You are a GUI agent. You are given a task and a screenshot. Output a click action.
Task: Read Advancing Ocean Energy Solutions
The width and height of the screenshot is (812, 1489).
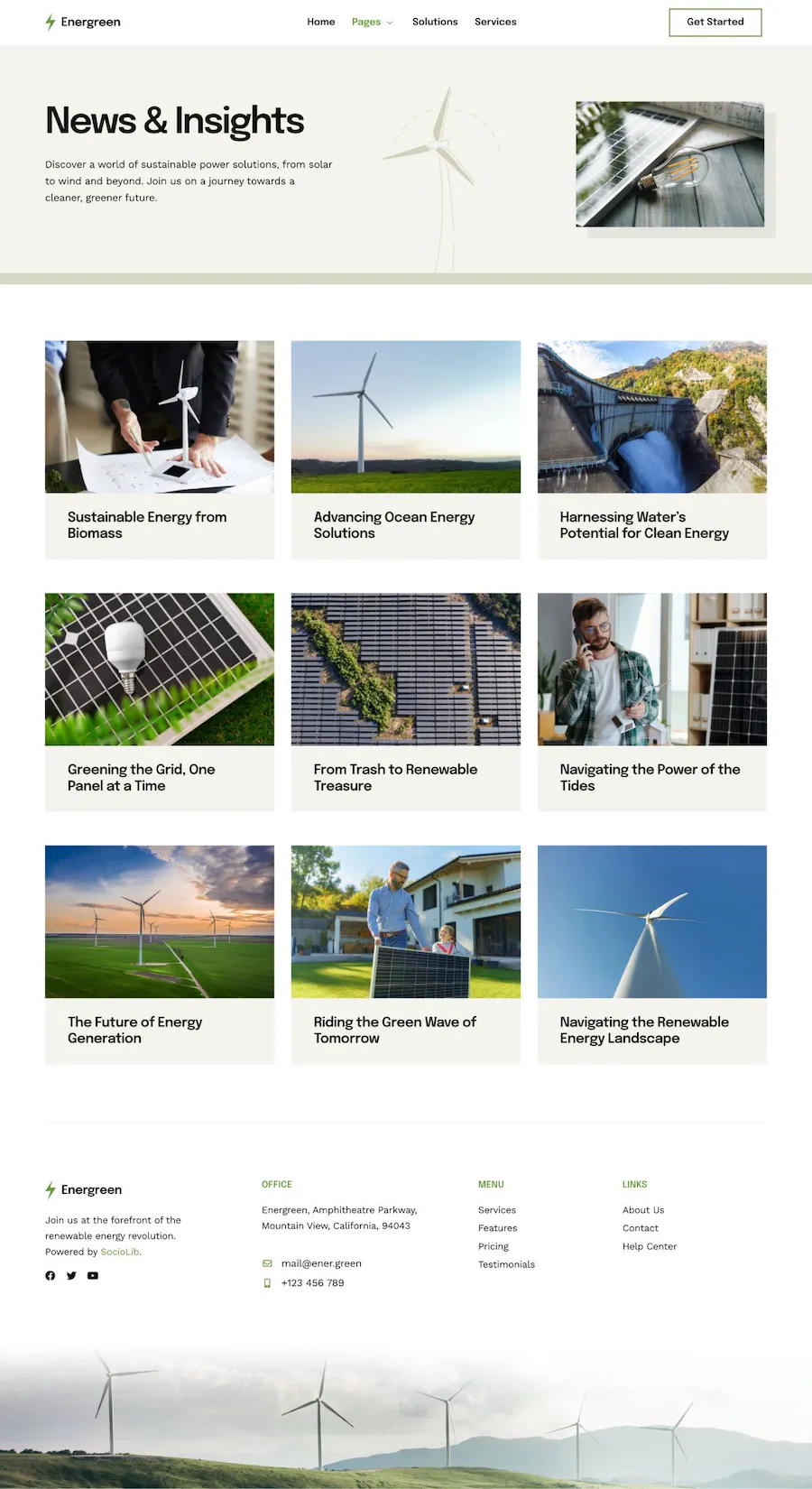point(394,524)
